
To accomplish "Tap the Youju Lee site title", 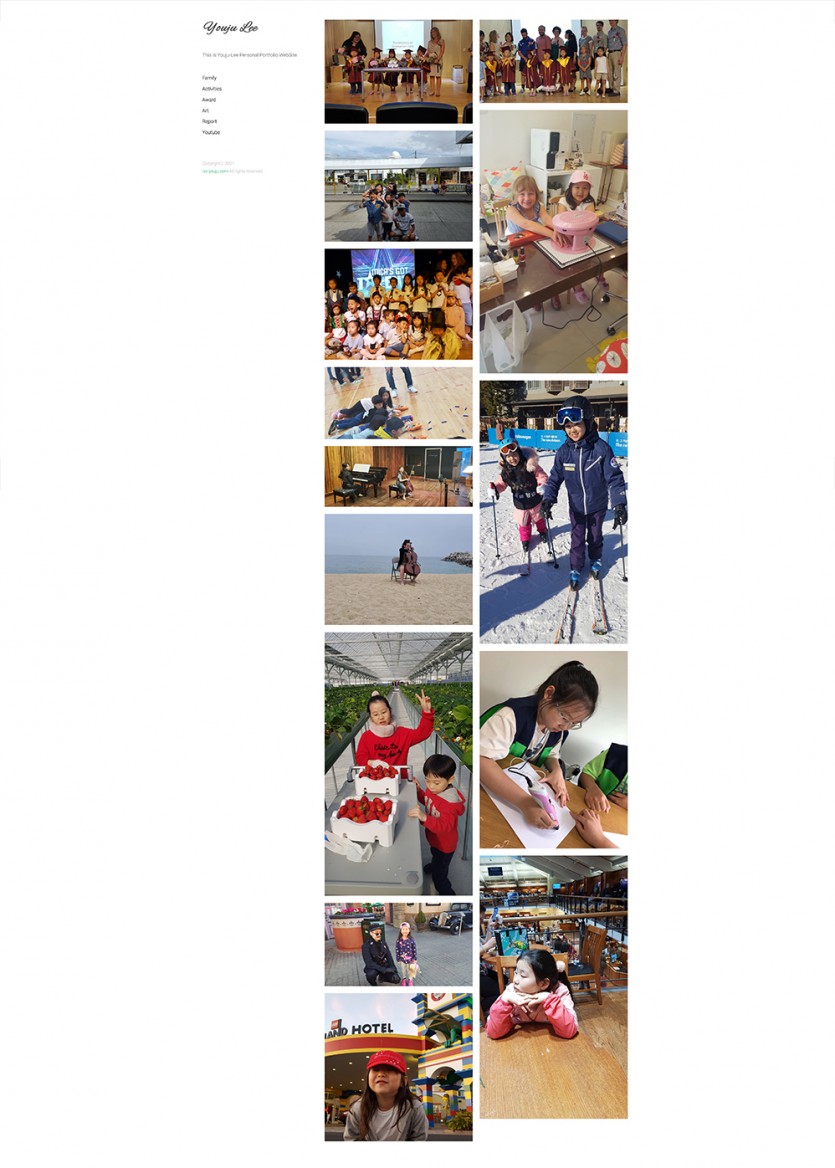I will (231, 28).
